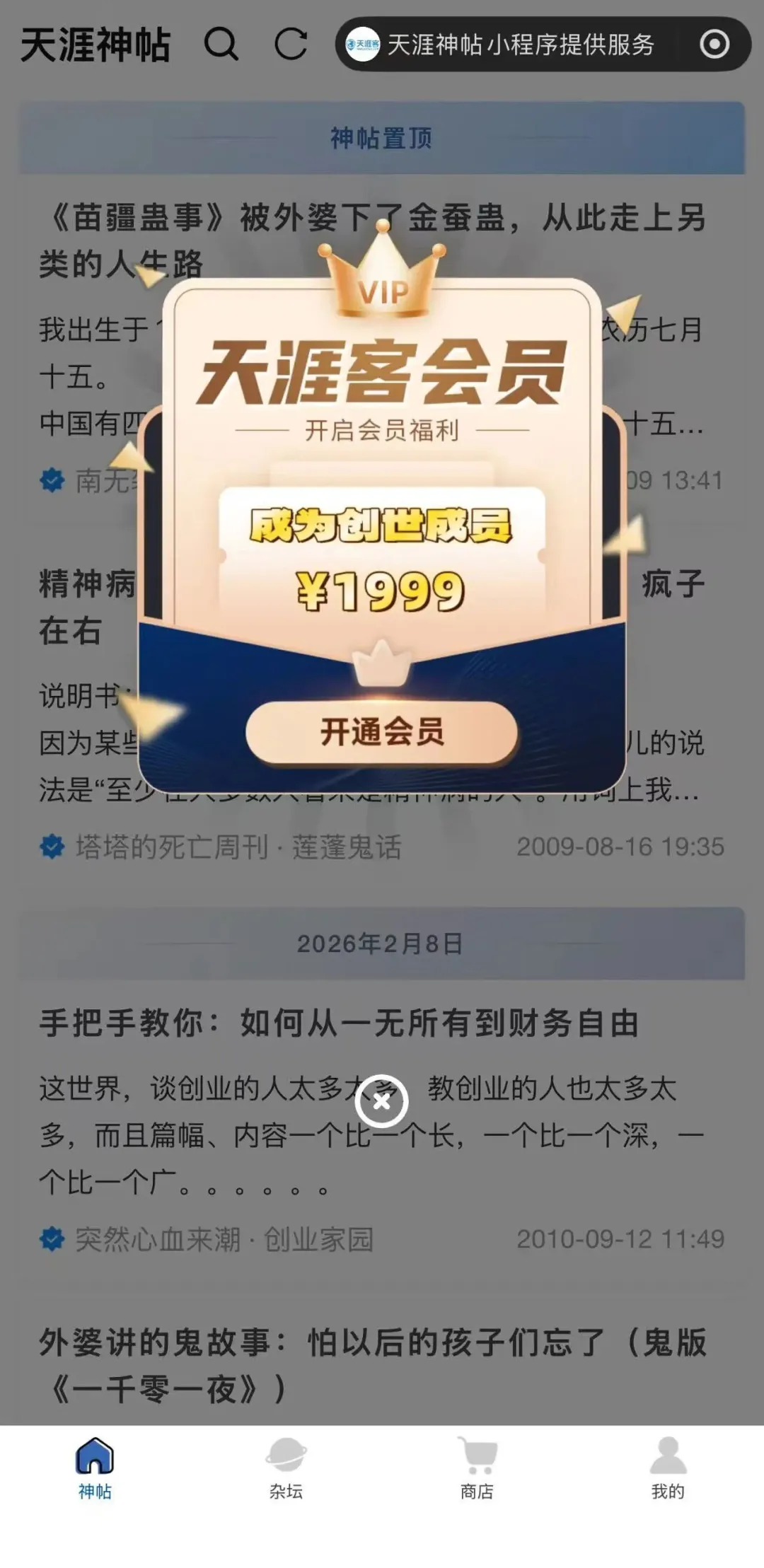Open the search icon
The image size is (764, 1568).
pyautogui.click(x=221, y=44)
